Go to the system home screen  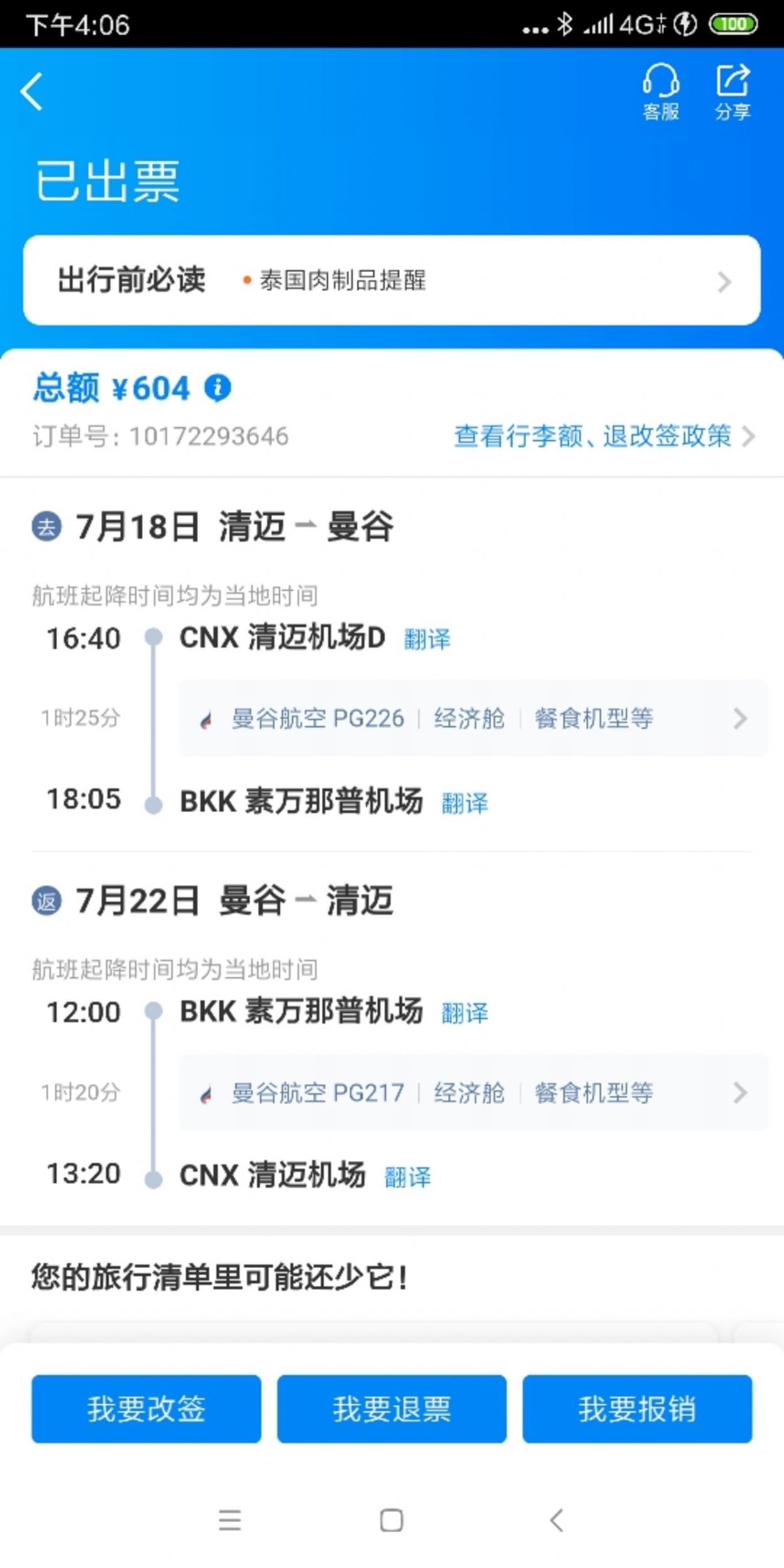[392, 1520]
